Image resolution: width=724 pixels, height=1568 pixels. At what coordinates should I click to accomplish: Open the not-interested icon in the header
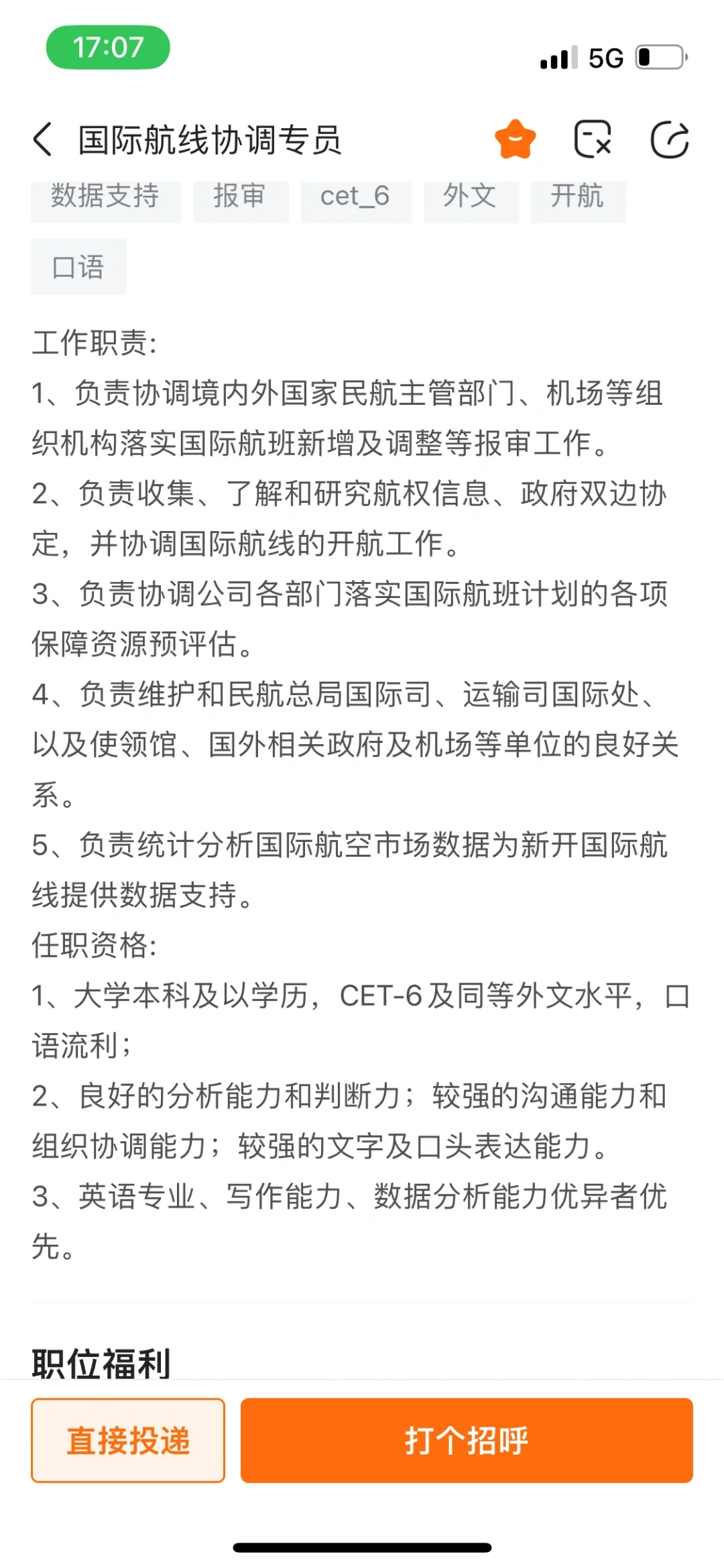click(x=593, y=139)
